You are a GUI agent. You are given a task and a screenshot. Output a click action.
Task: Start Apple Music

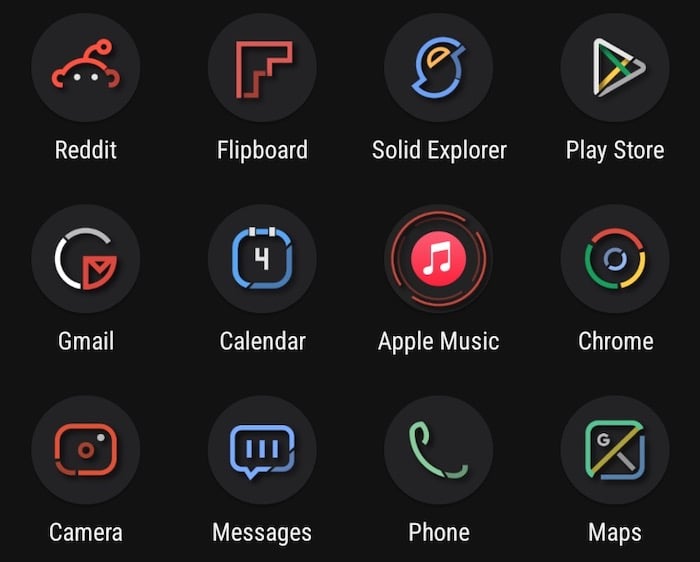coord(439,259)
